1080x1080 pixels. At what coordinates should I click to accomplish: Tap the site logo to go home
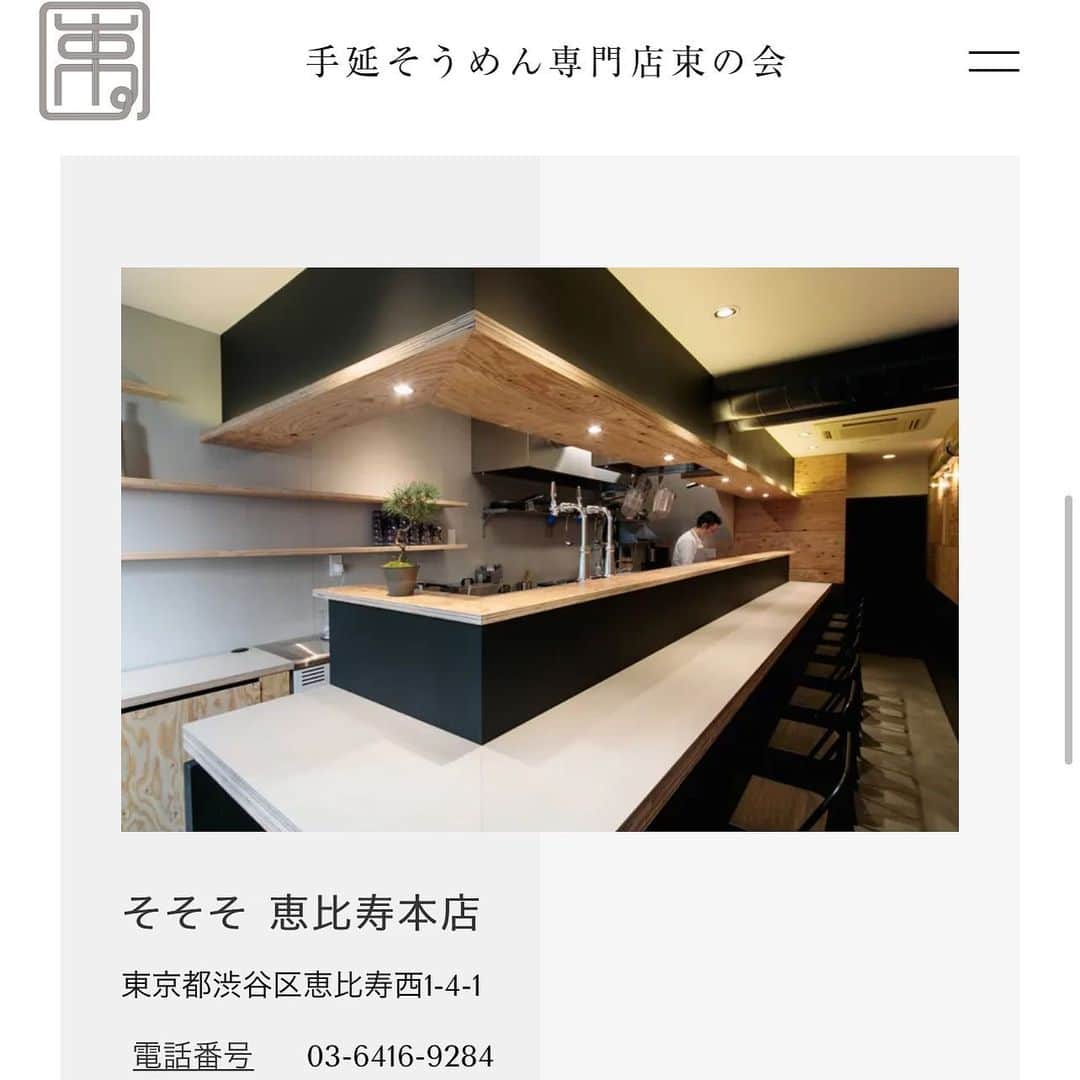(95, 62)
